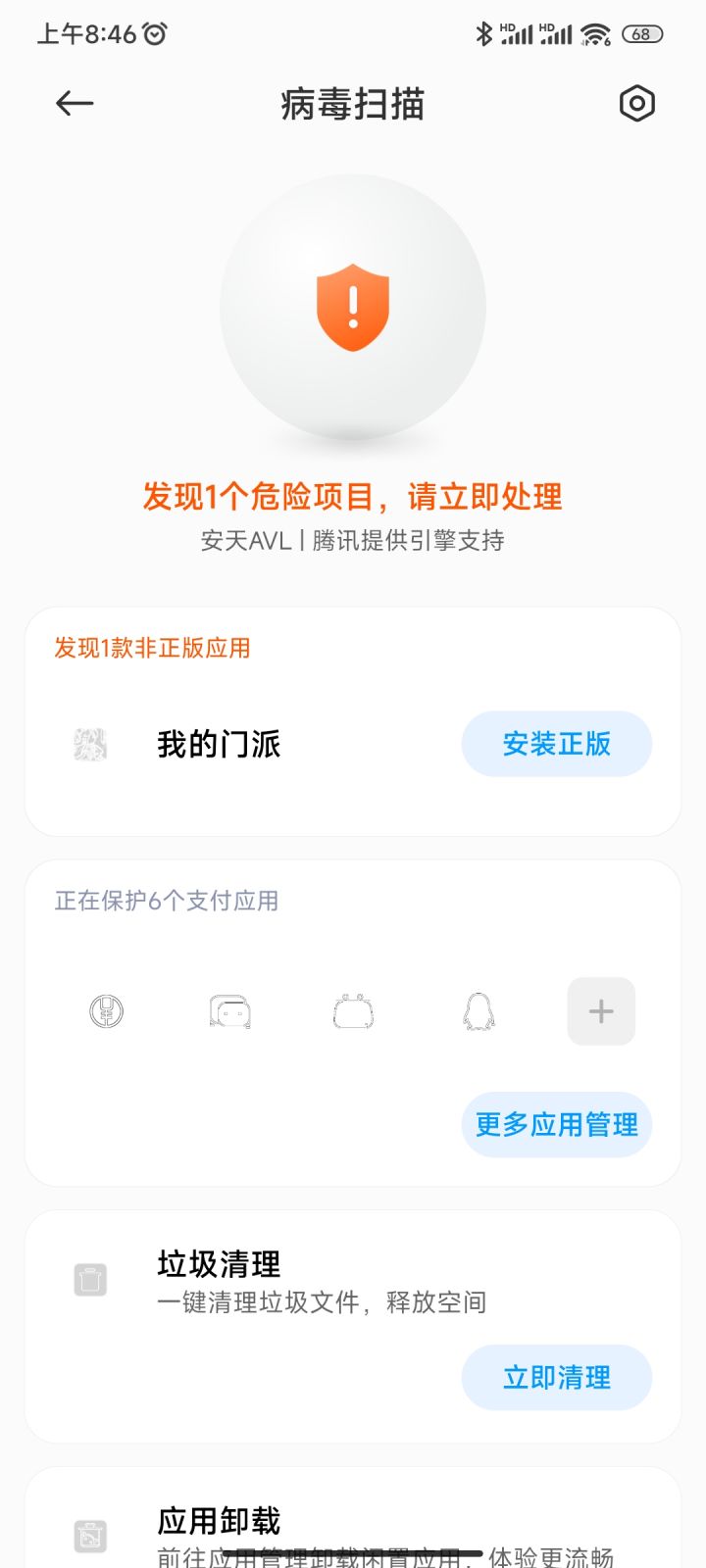Add a payment app with plus button
Image resolution: width=706 pixels, height=1568 pixels.
[601, 1011]
